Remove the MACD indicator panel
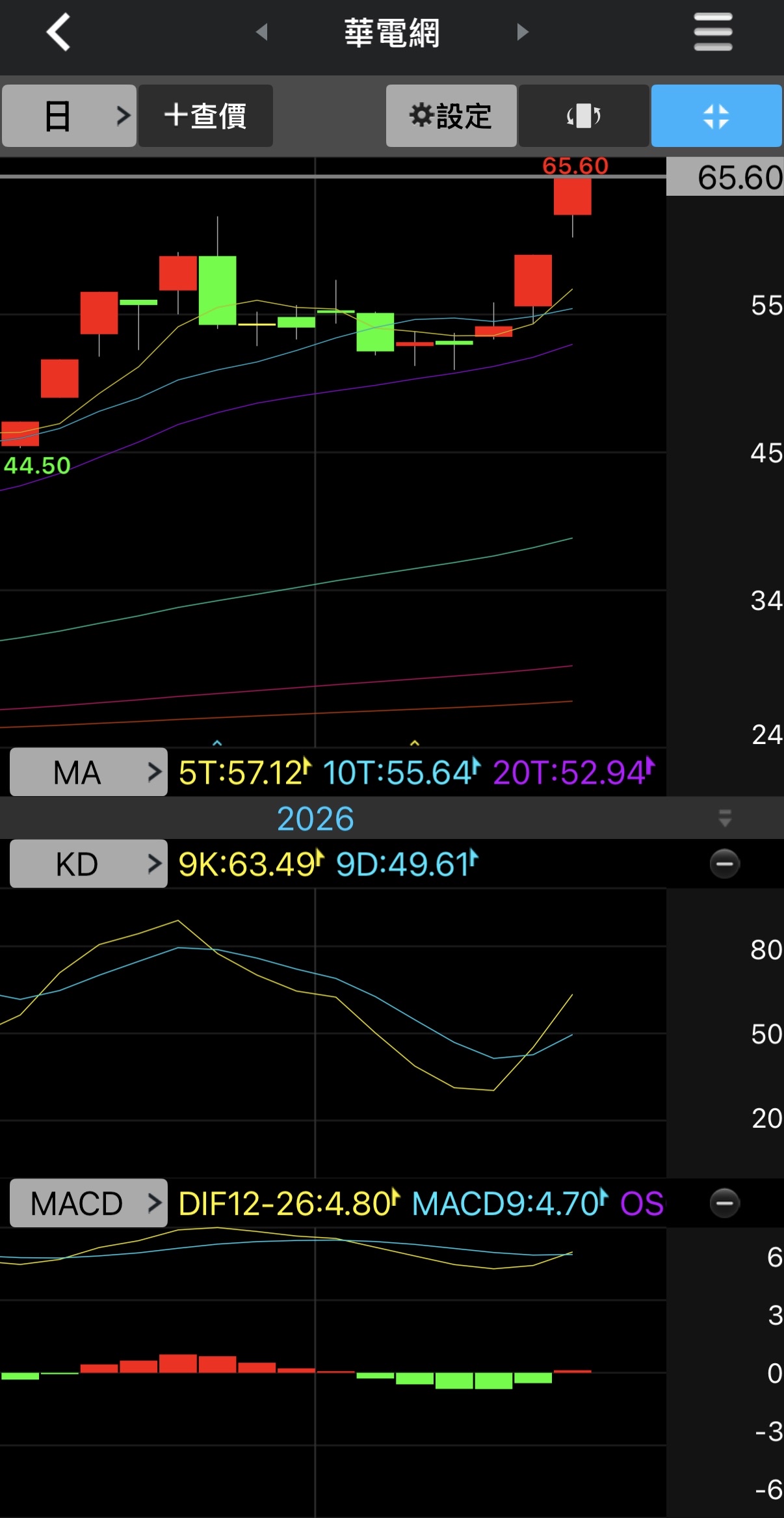 [724, 1203]
